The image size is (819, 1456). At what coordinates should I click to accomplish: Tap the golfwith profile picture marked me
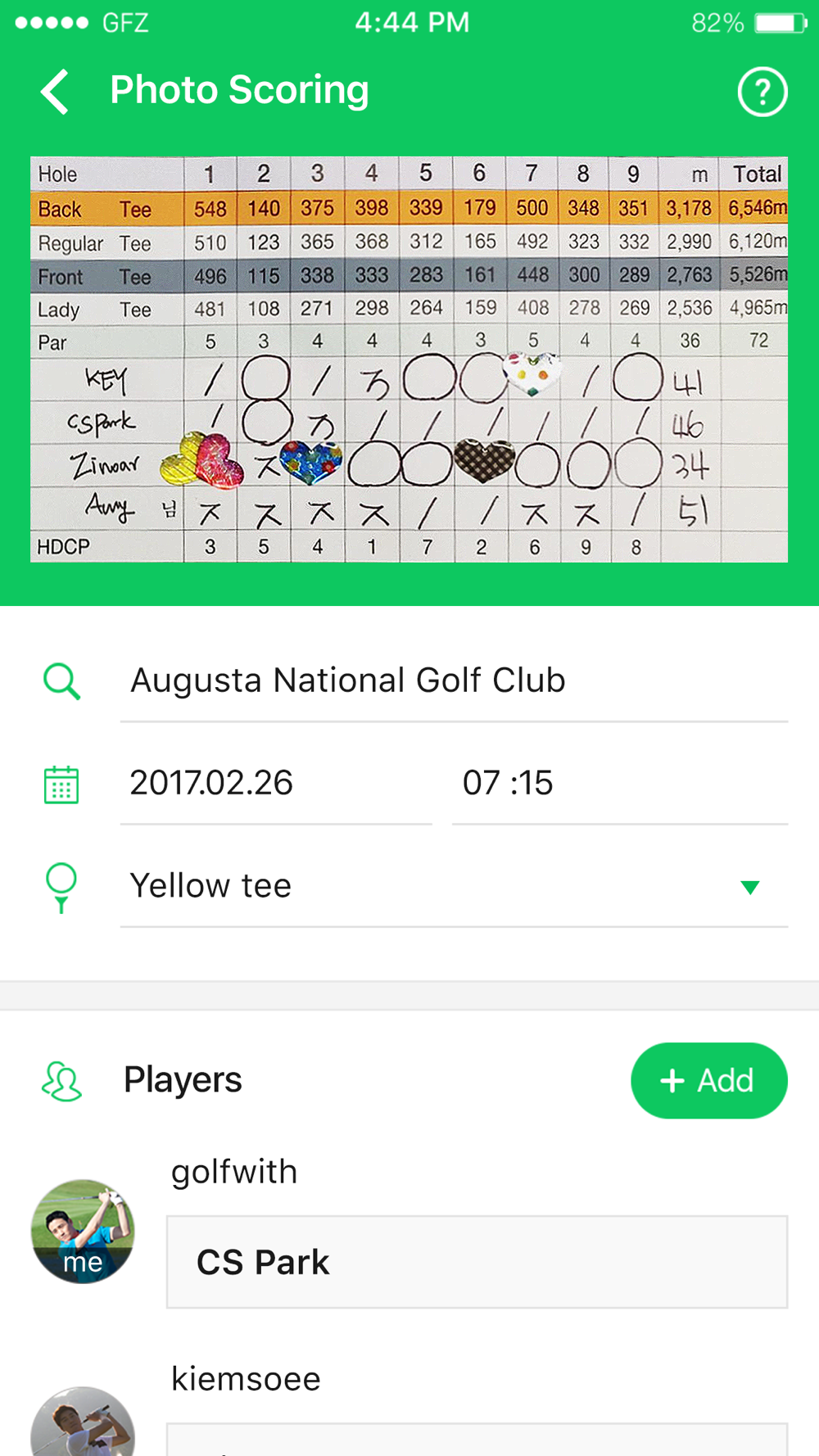[x=83, y=1231]
